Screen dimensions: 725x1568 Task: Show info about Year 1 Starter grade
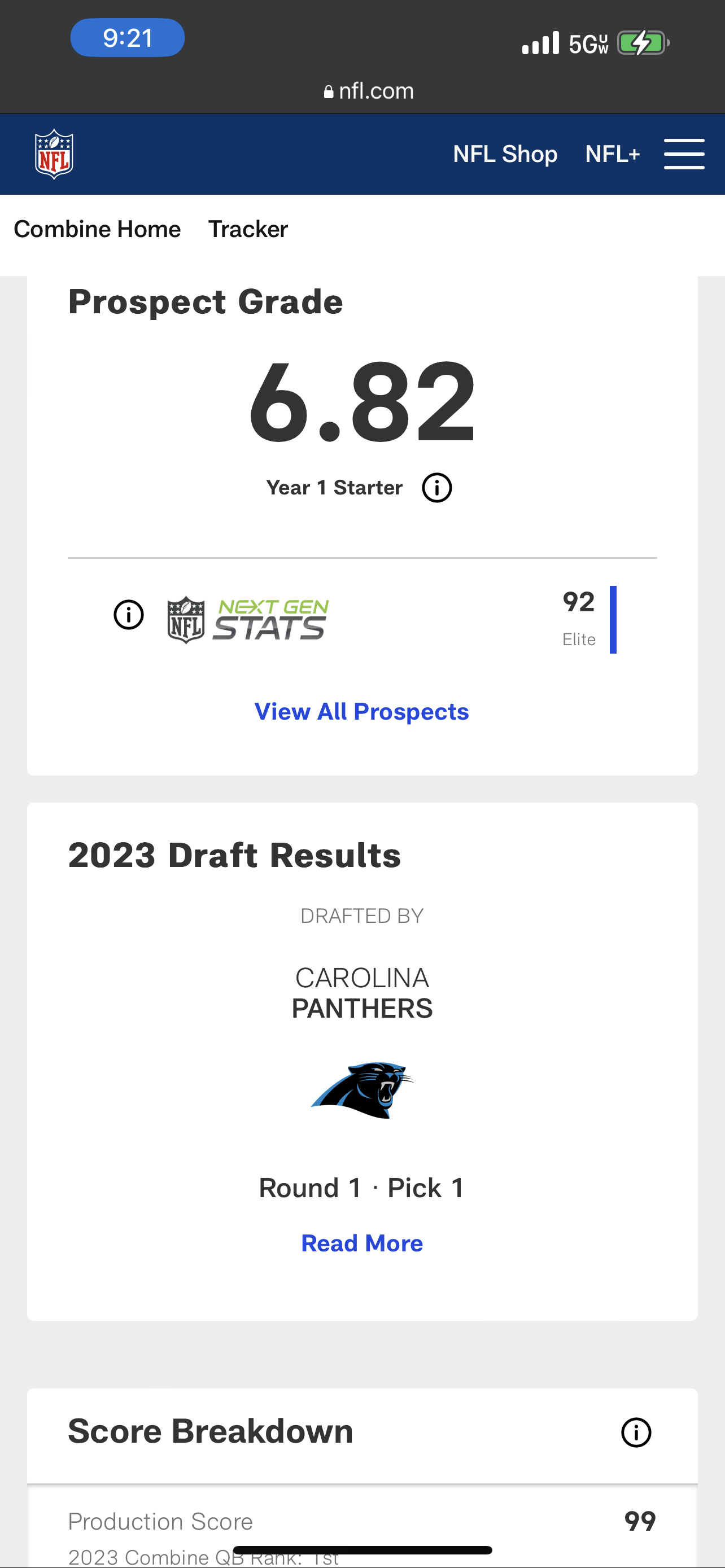coord(437,488)
